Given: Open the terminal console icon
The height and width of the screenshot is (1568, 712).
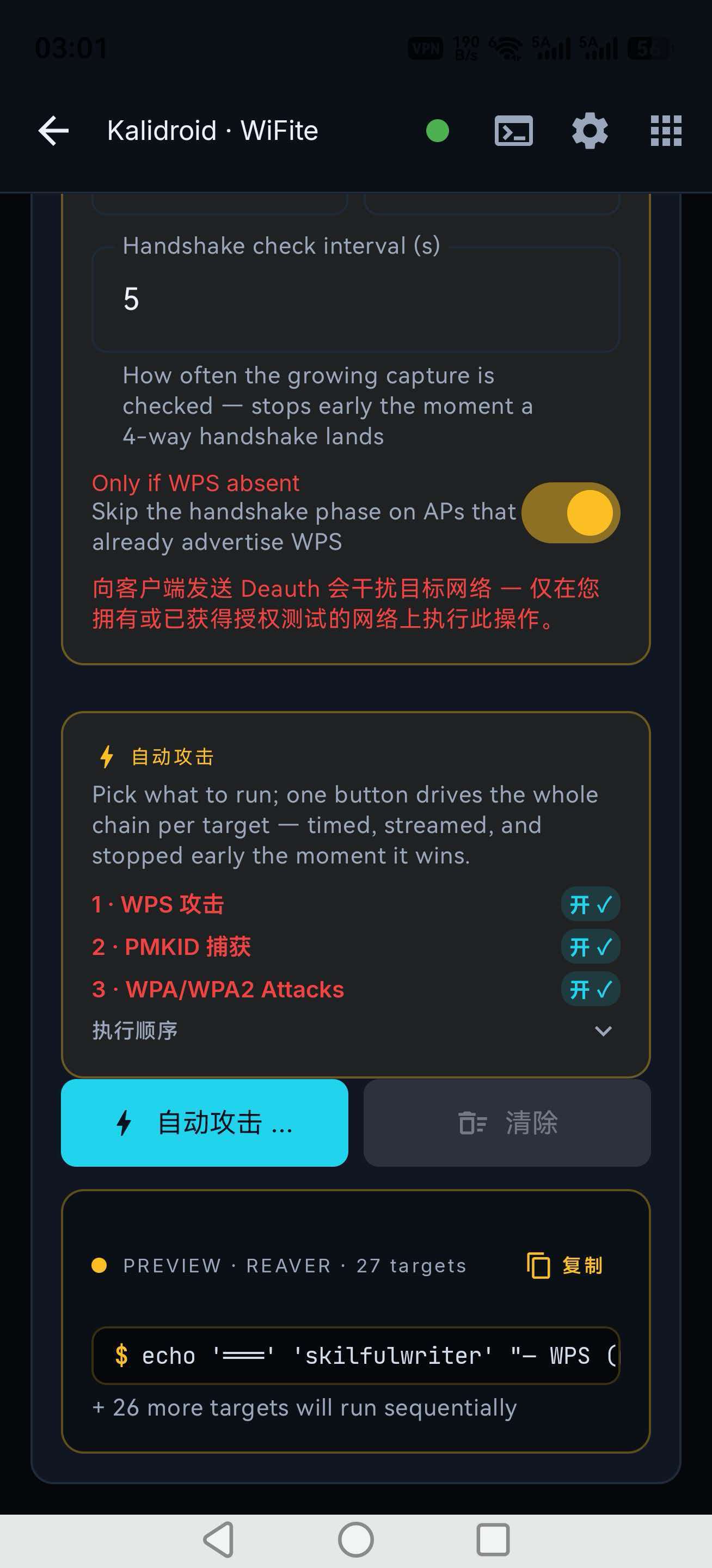Looking at the screenshot, I should pos(514,131).
